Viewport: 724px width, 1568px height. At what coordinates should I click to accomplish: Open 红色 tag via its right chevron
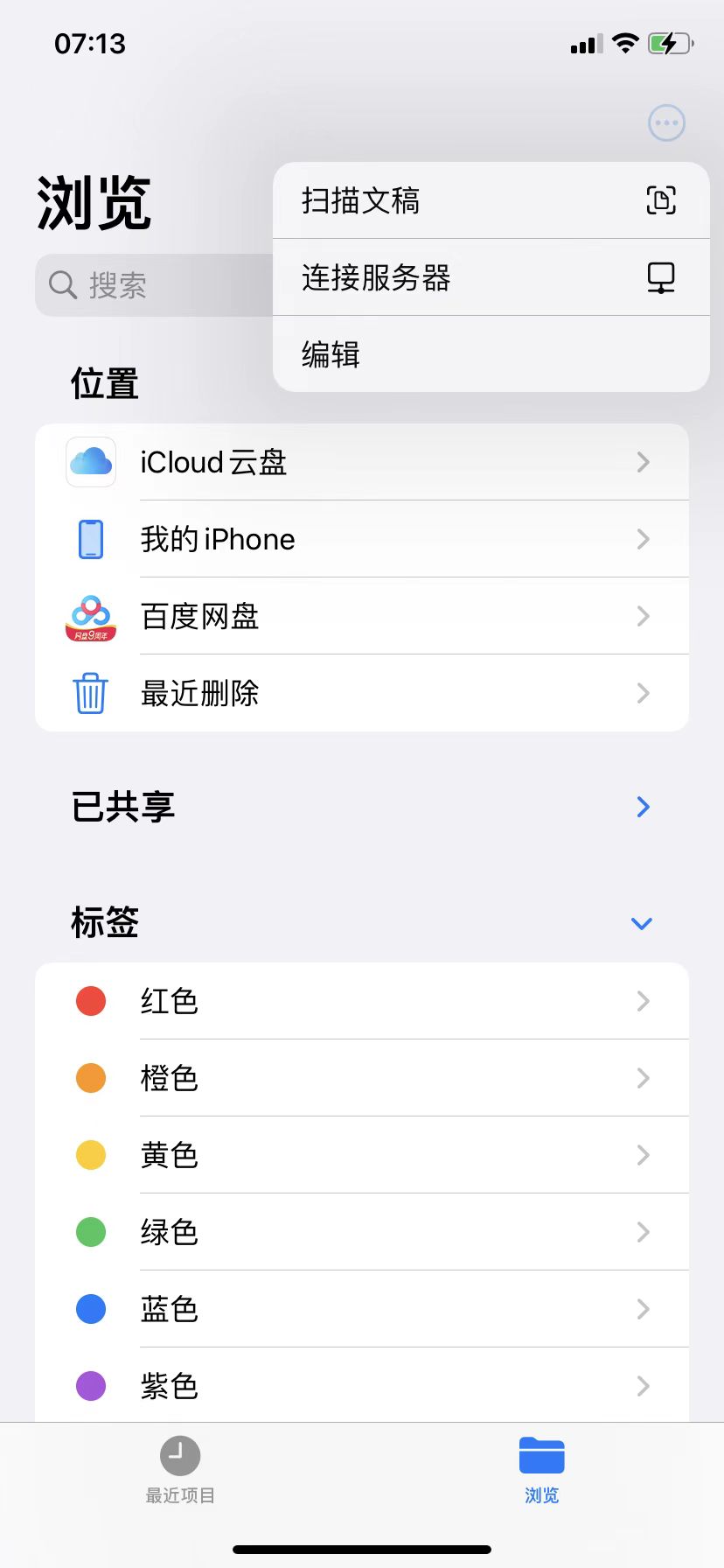(x=643, y=1001)
